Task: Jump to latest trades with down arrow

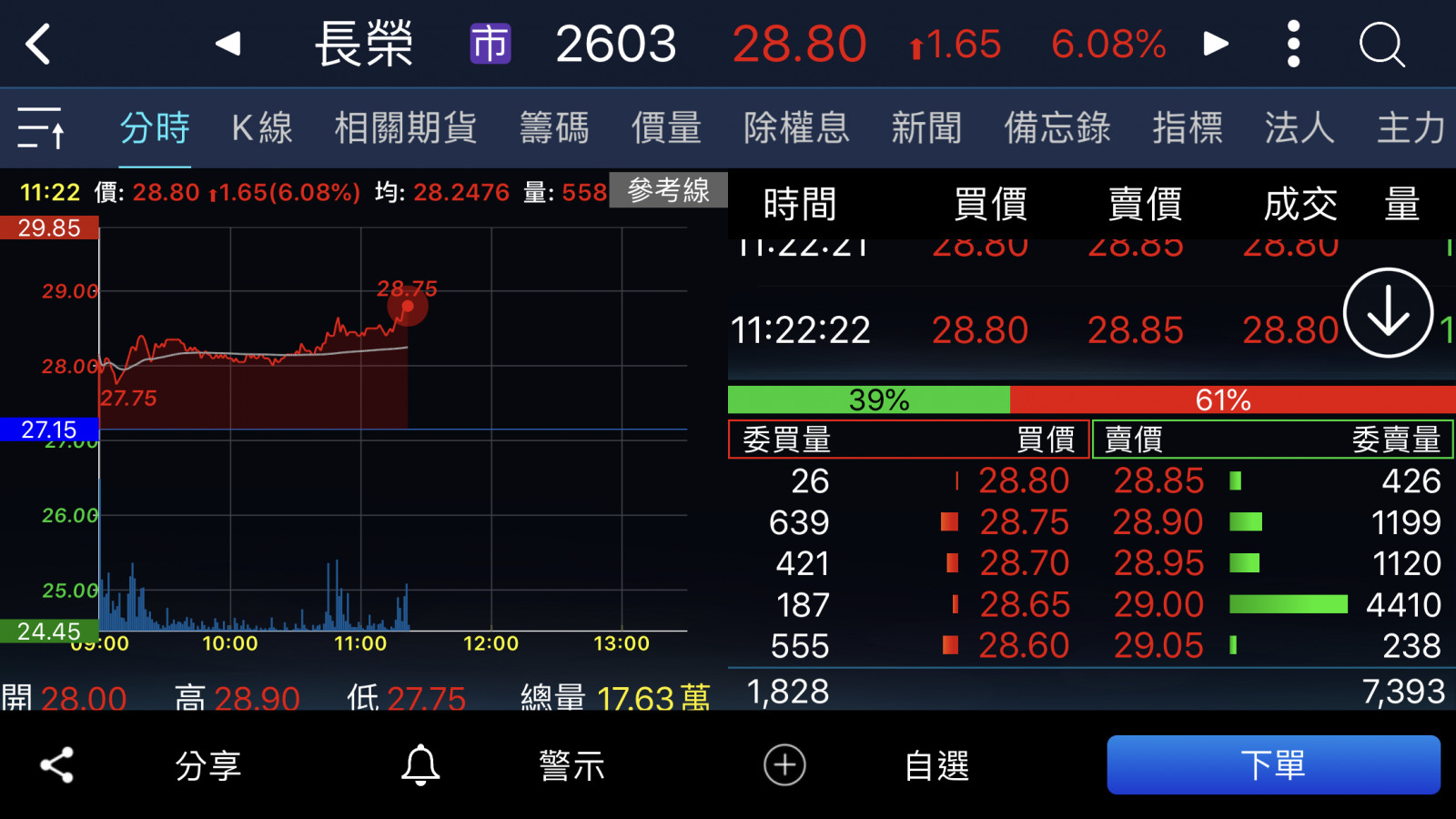Action: point(1388,312)
